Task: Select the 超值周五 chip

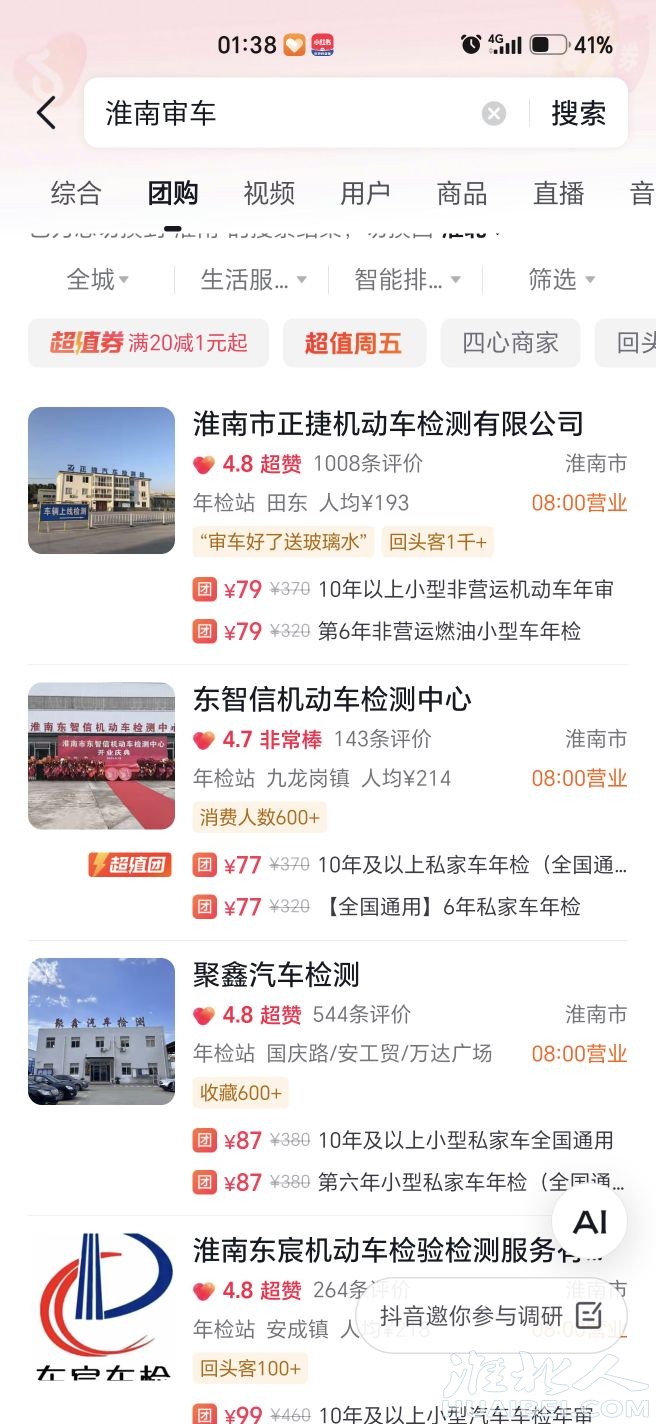Action: tap(354, 343)
